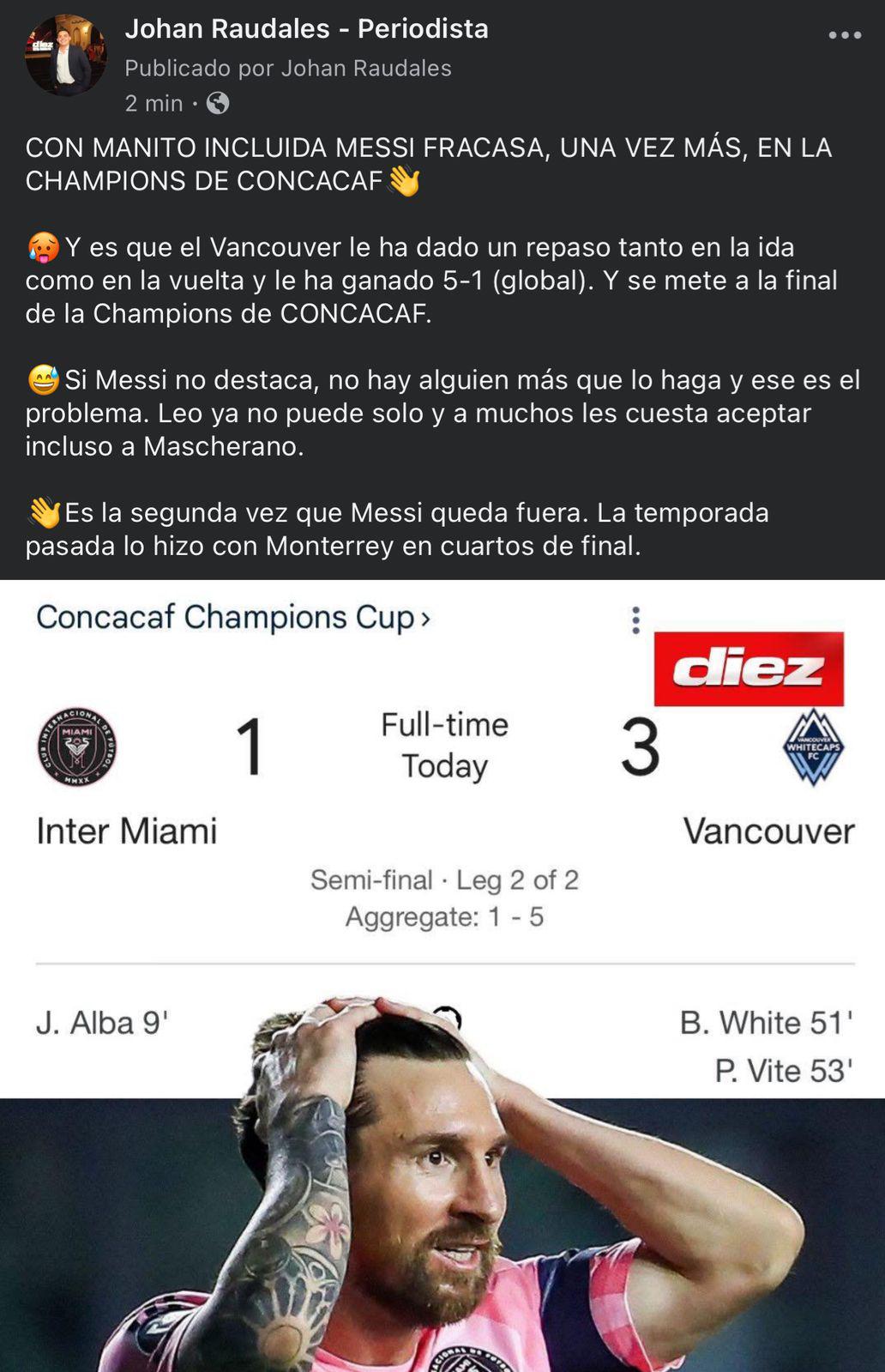Expand the Semi-final Leg 2 details
This screenshot has width=885, height=1372.
click(x=445, y=879)
